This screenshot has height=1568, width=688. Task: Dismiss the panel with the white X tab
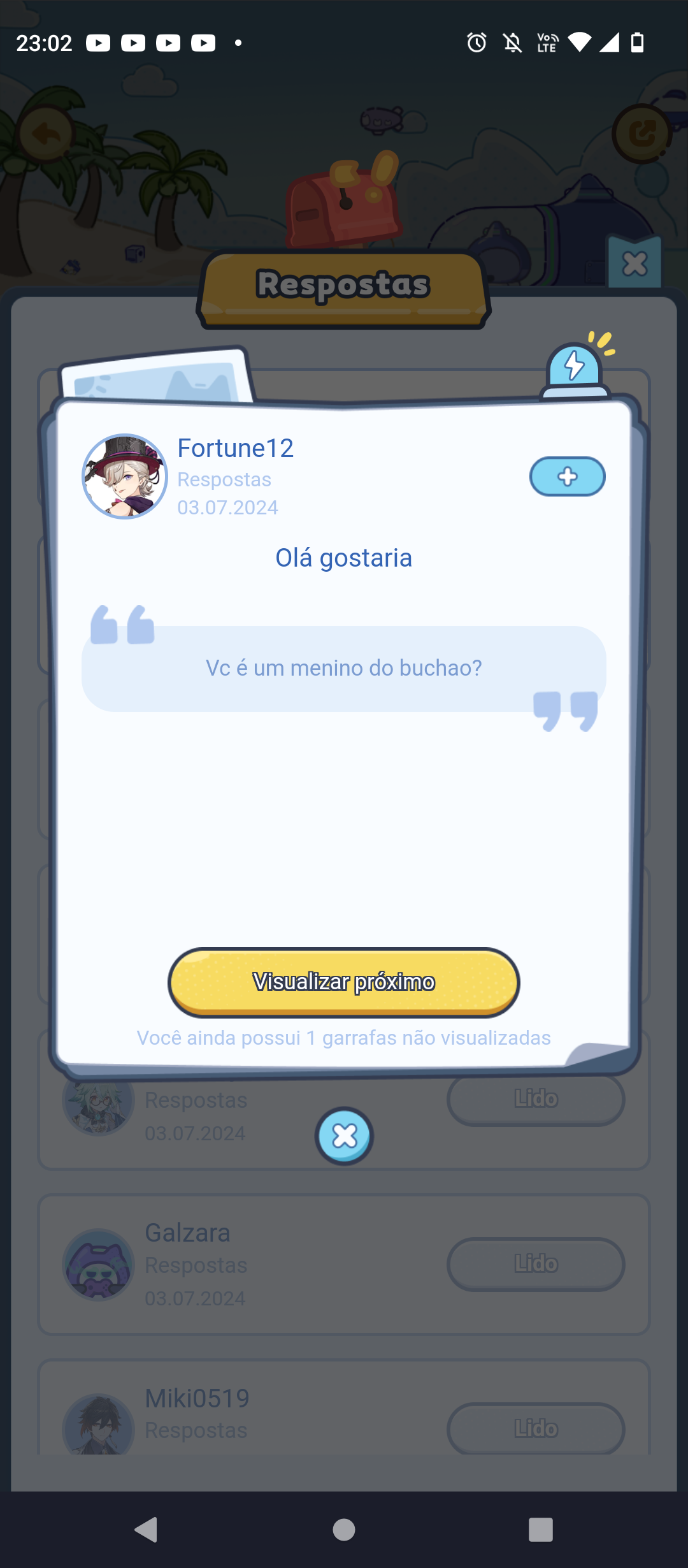pyautogui.click(x=634, y=263)
